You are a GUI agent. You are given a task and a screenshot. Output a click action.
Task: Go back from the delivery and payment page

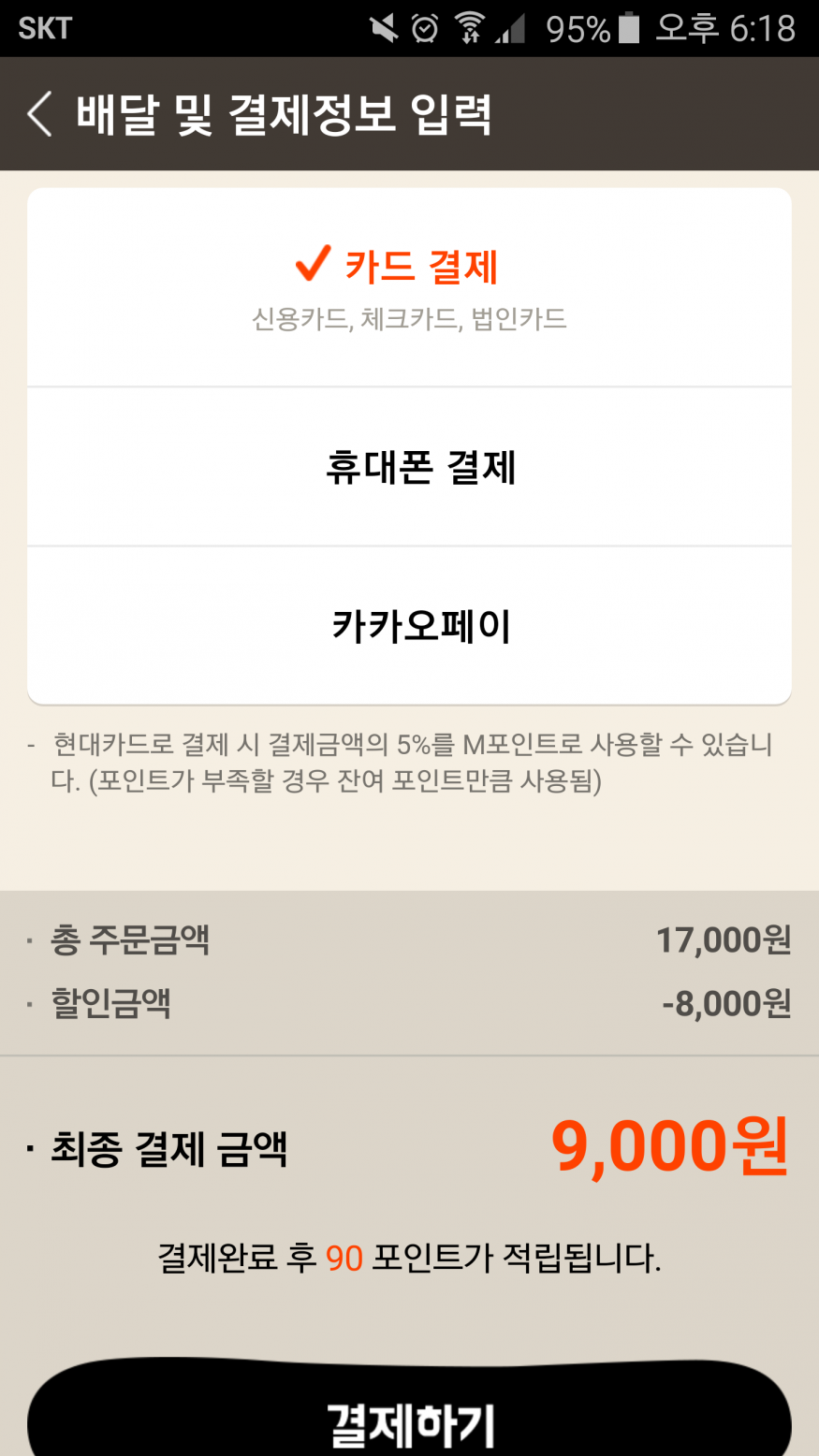click(40, 114)
